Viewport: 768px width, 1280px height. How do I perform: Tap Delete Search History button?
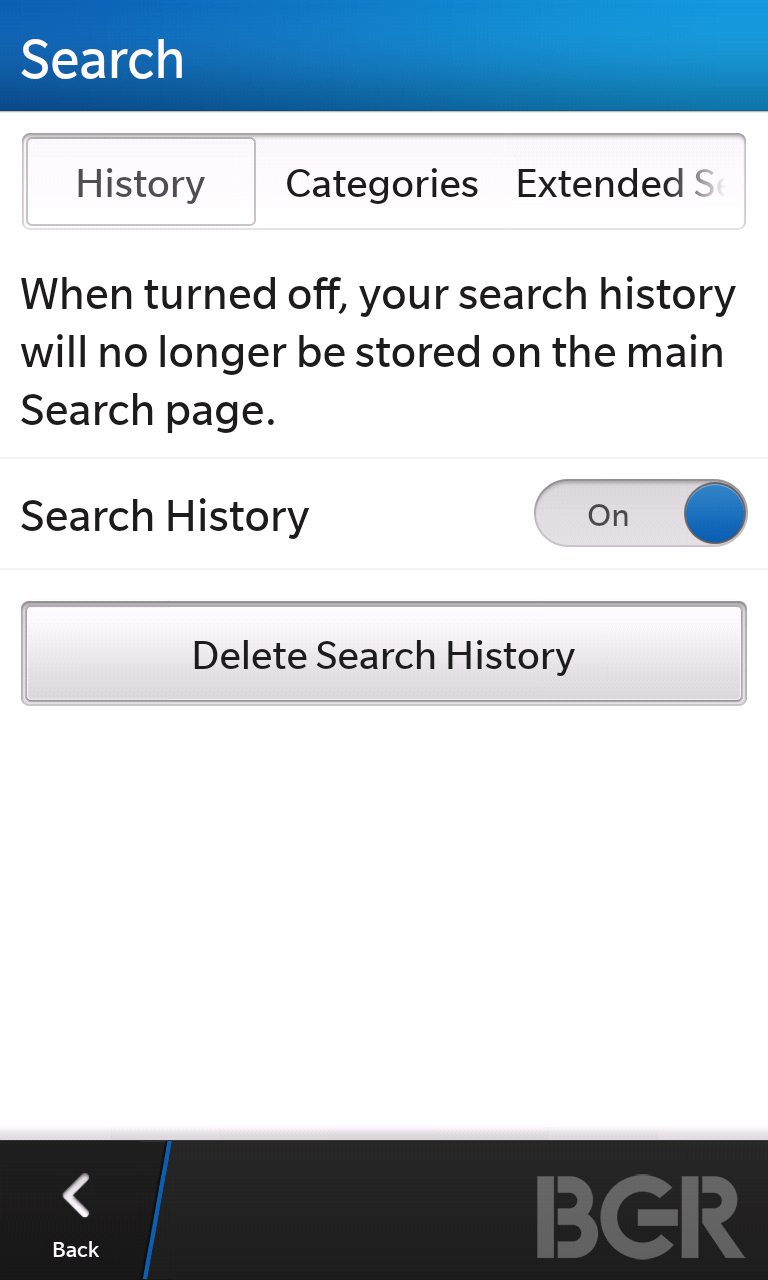click(x=384, y=654)
